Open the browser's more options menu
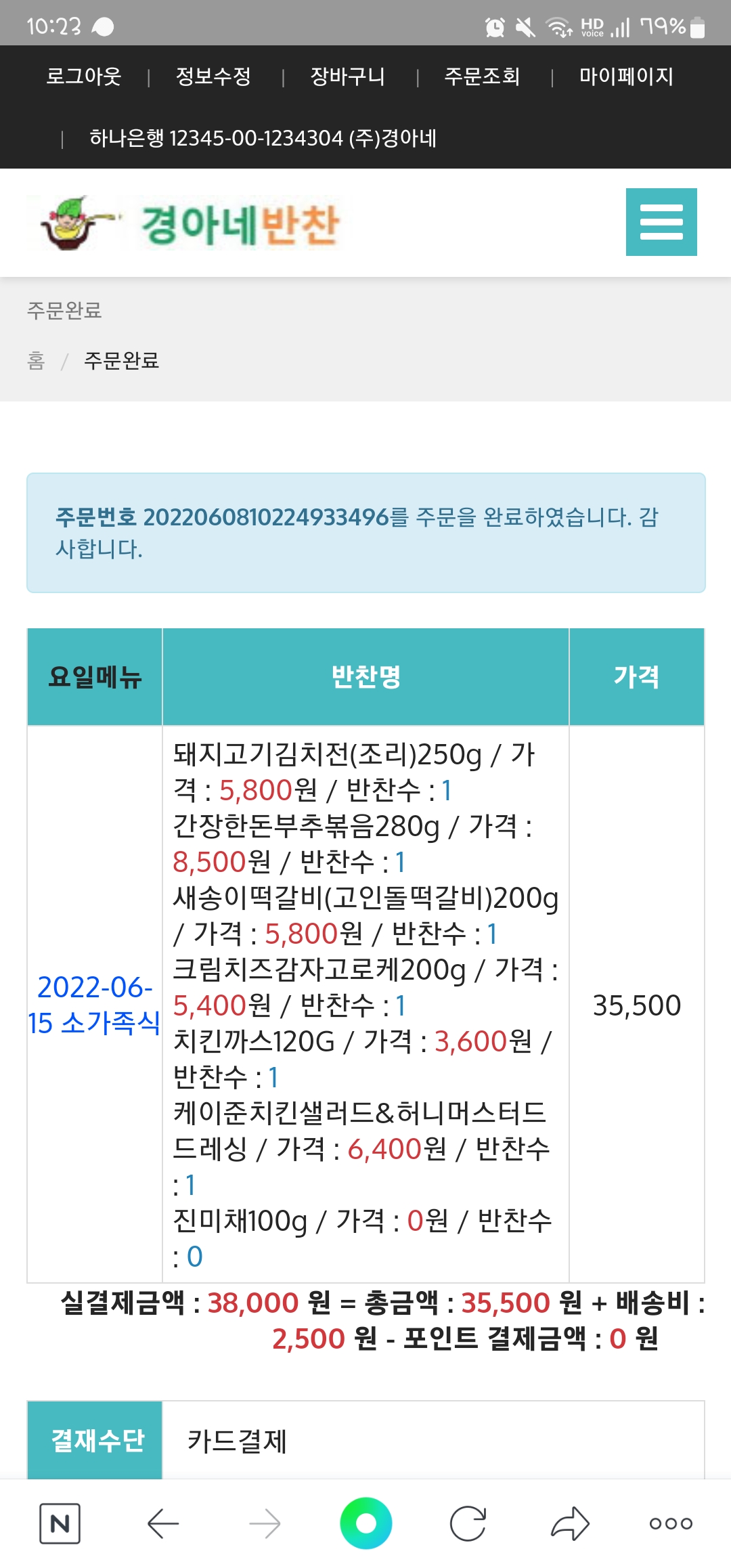The width and height of the screenshot is (731, 1568). point(671,1524)
